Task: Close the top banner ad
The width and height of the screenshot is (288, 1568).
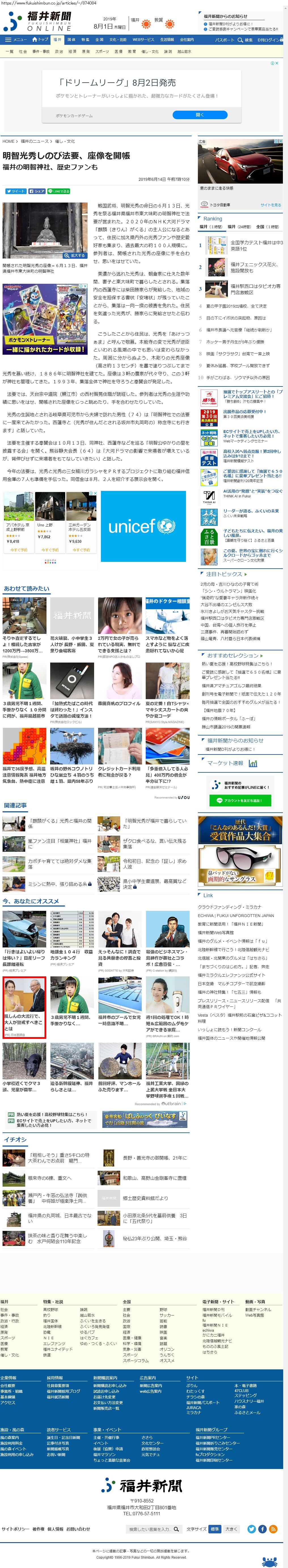Action: tap(276, 63)
